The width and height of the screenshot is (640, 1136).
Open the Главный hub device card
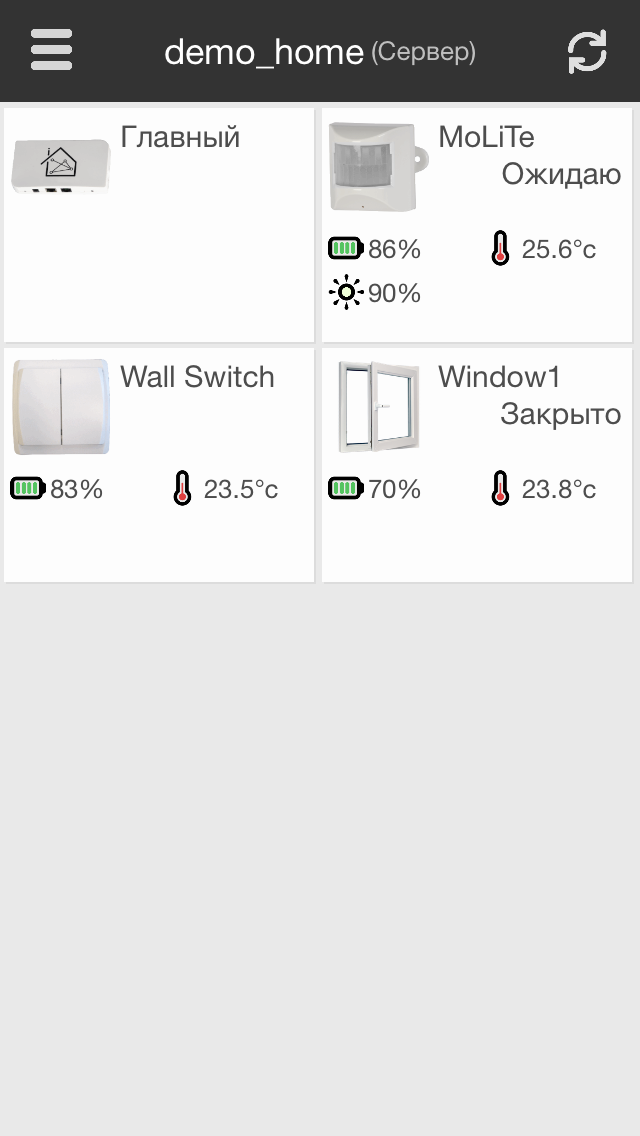(159, 225)
